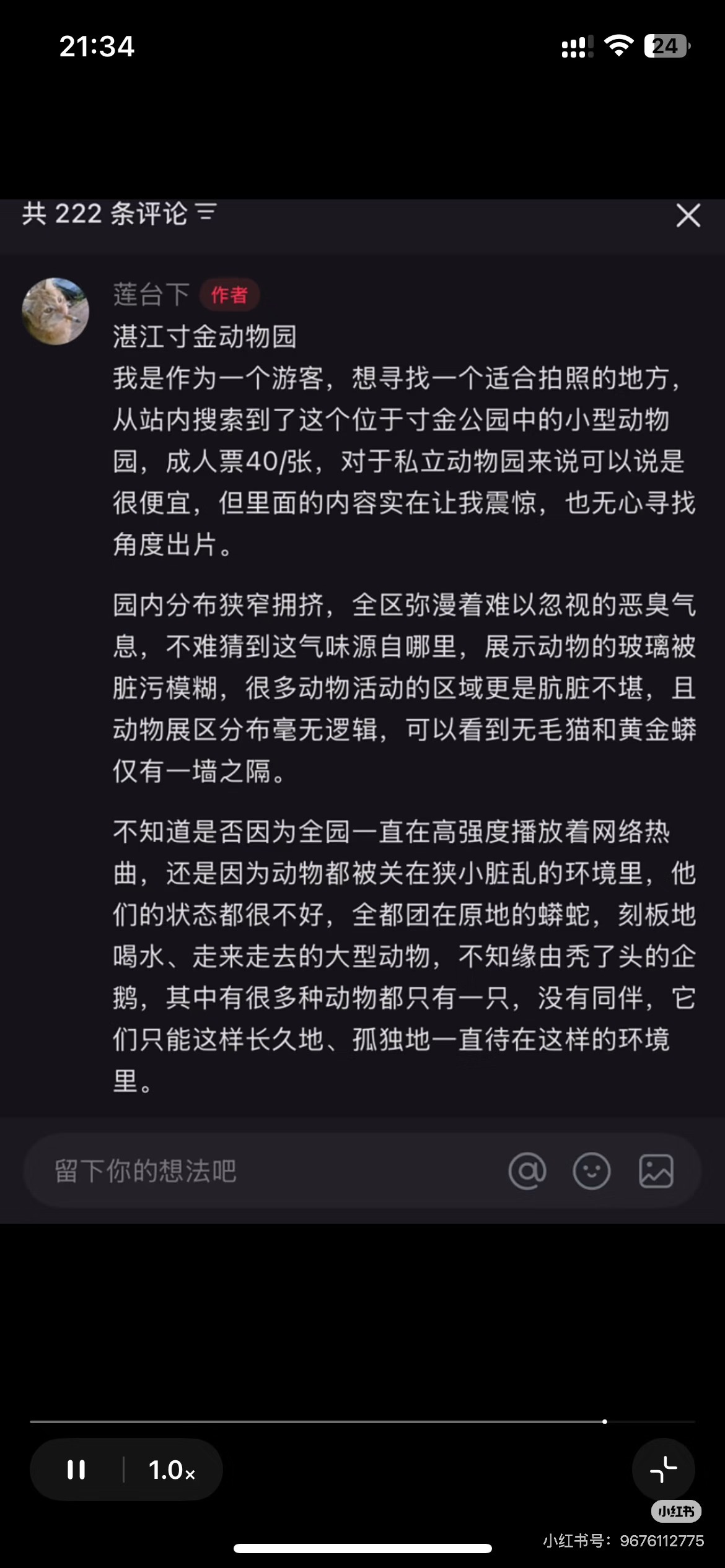Pause the video playback
This screenshot has height=1568, width=725.
pyautogui.click(x=76, y=1470)
